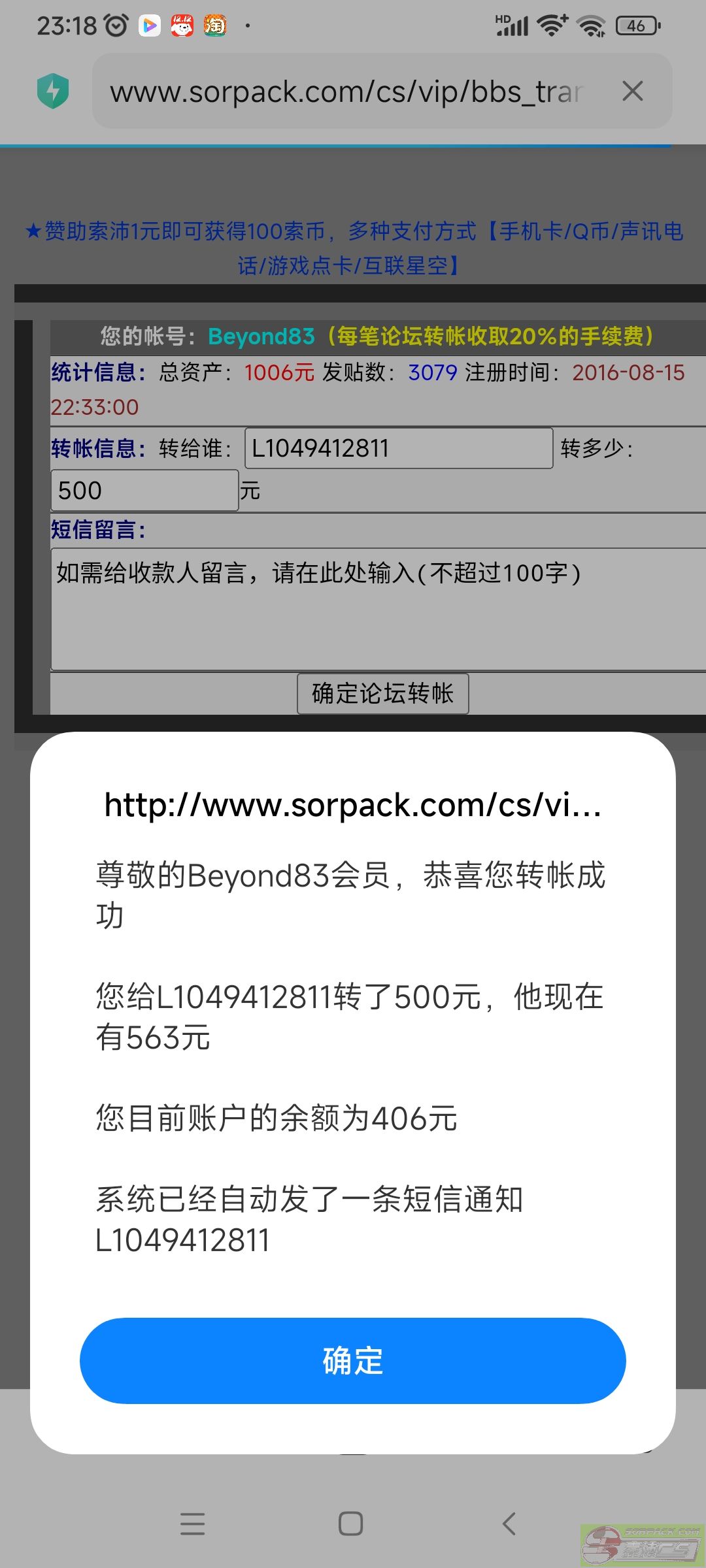The width and height of the screenshot is (706, 1568).
Task: Stop page loading with the X icon
Action: [x=633, y=91]
